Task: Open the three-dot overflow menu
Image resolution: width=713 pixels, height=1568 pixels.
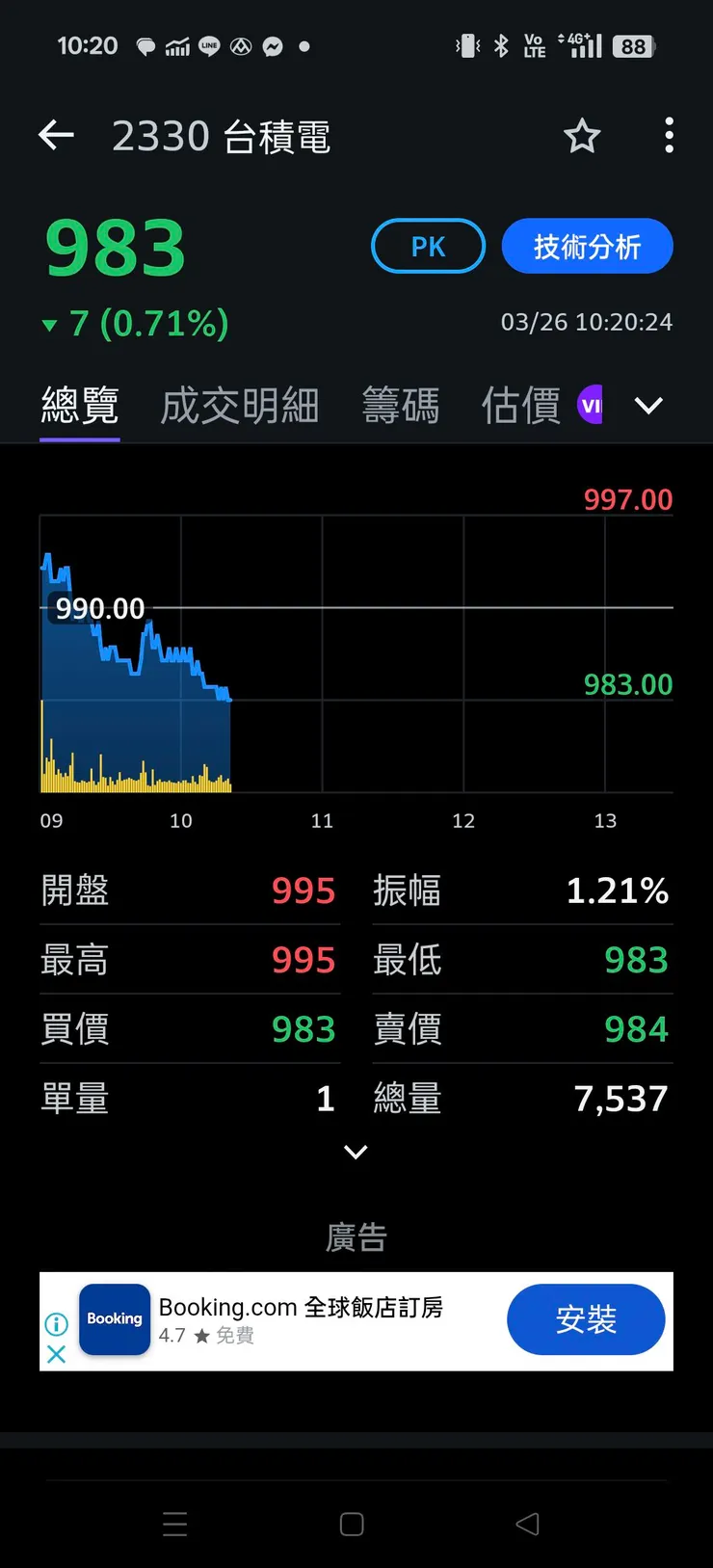Action: [669, 136]
